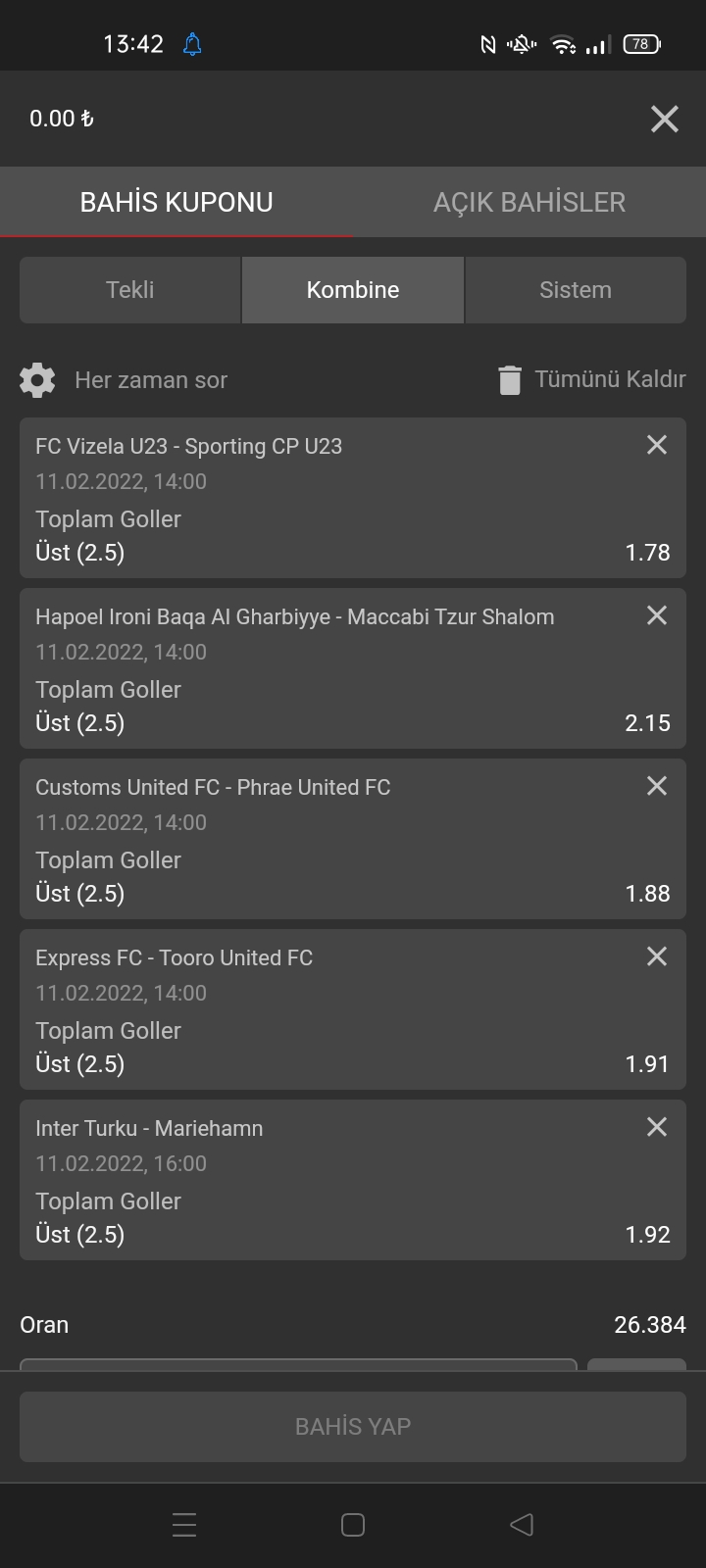Delete the Customs United FC selection
This screenshot has height=1568, width=706.
(657, 786)
